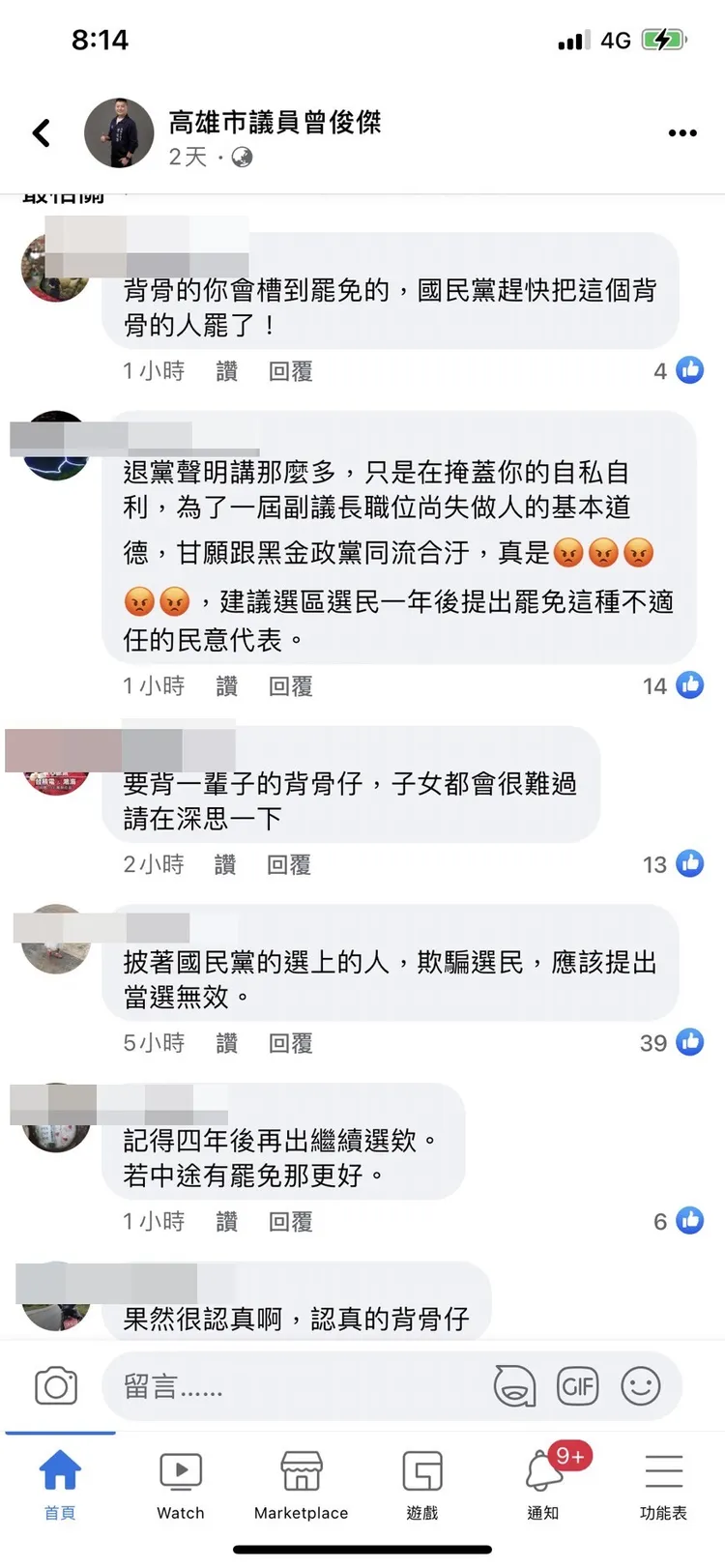Go back using the left arrow
The width and height of the screenshot is (725, 1568).
[x=41, y=132]
